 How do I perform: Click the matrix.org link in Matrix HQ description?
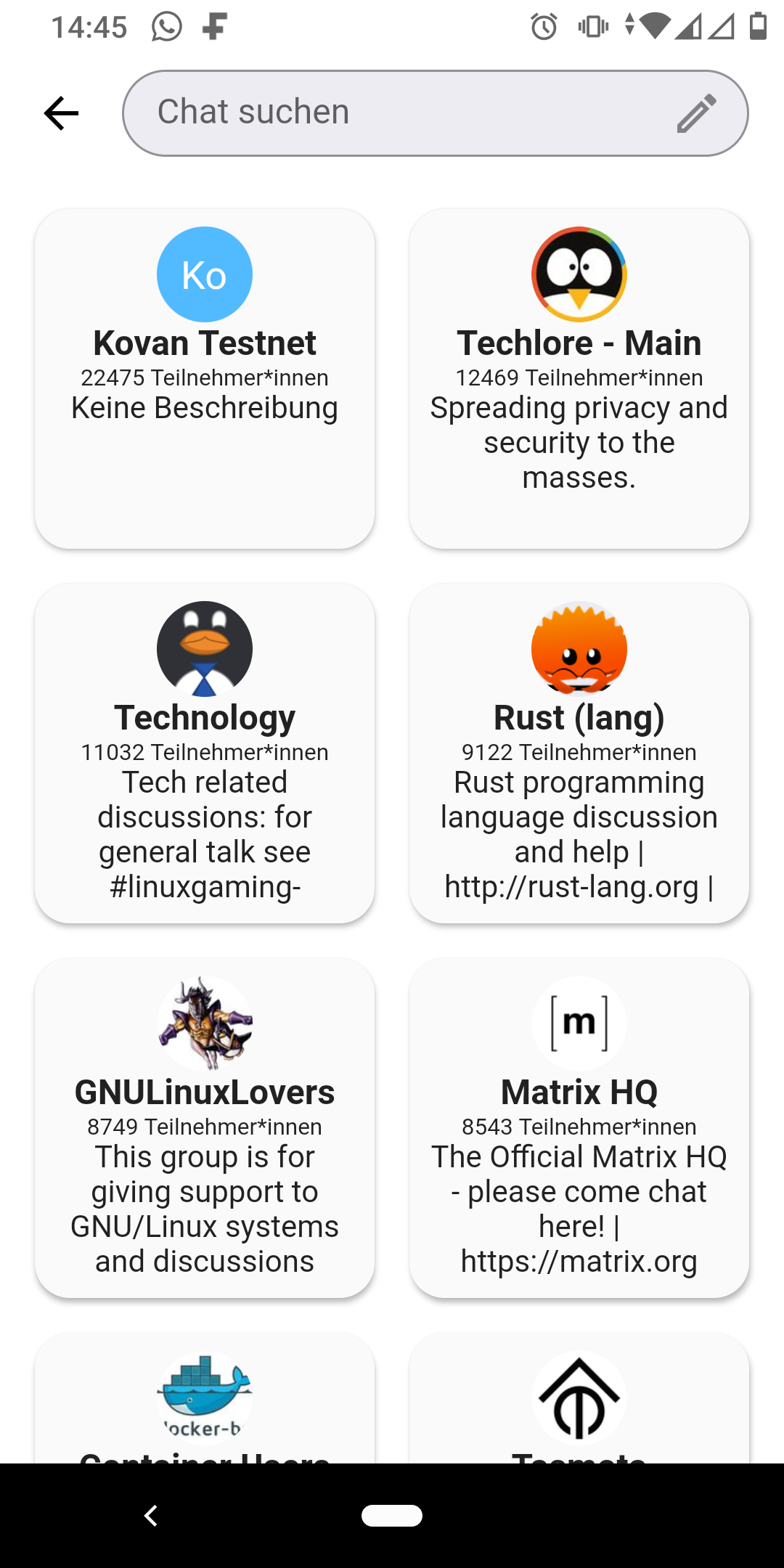(579, 1261)
